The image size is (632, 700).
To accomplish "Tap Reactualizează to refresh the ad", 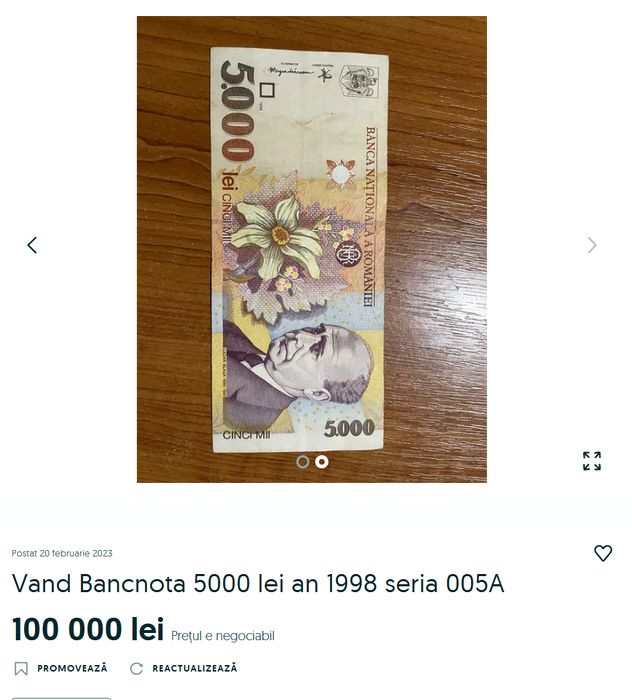I will 184,668.
